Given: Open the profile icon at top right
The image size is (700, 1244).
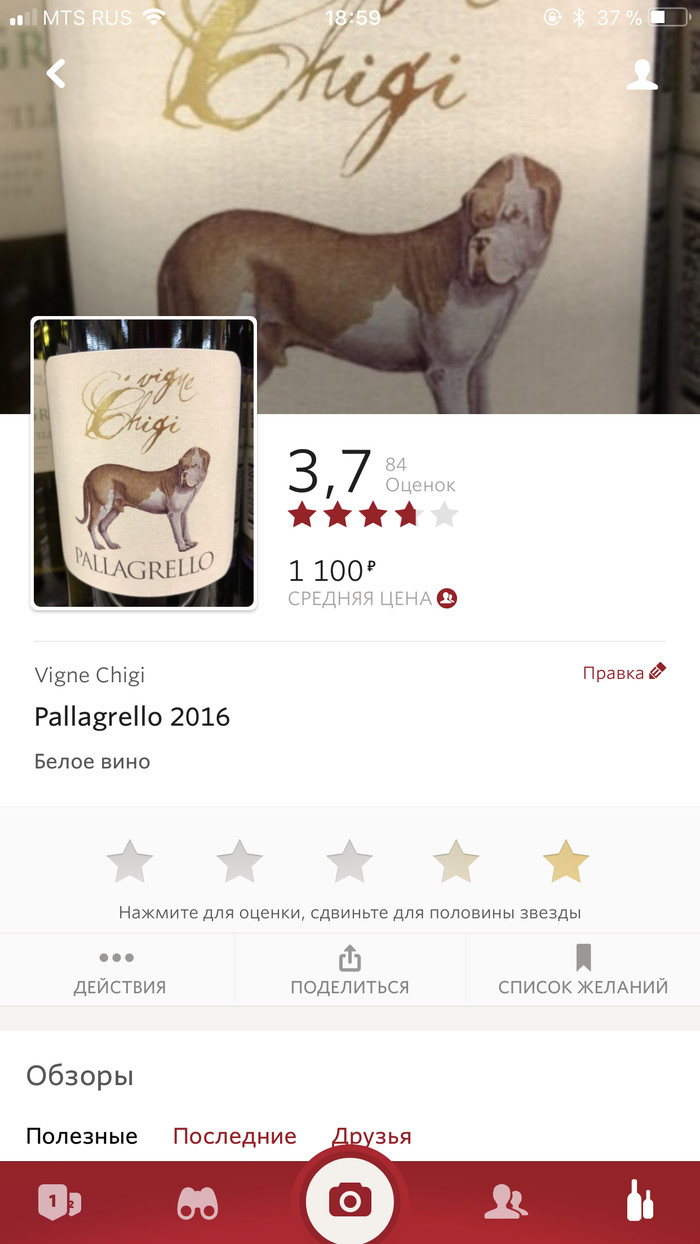Looking at the screenshot, I should (641, 75).
